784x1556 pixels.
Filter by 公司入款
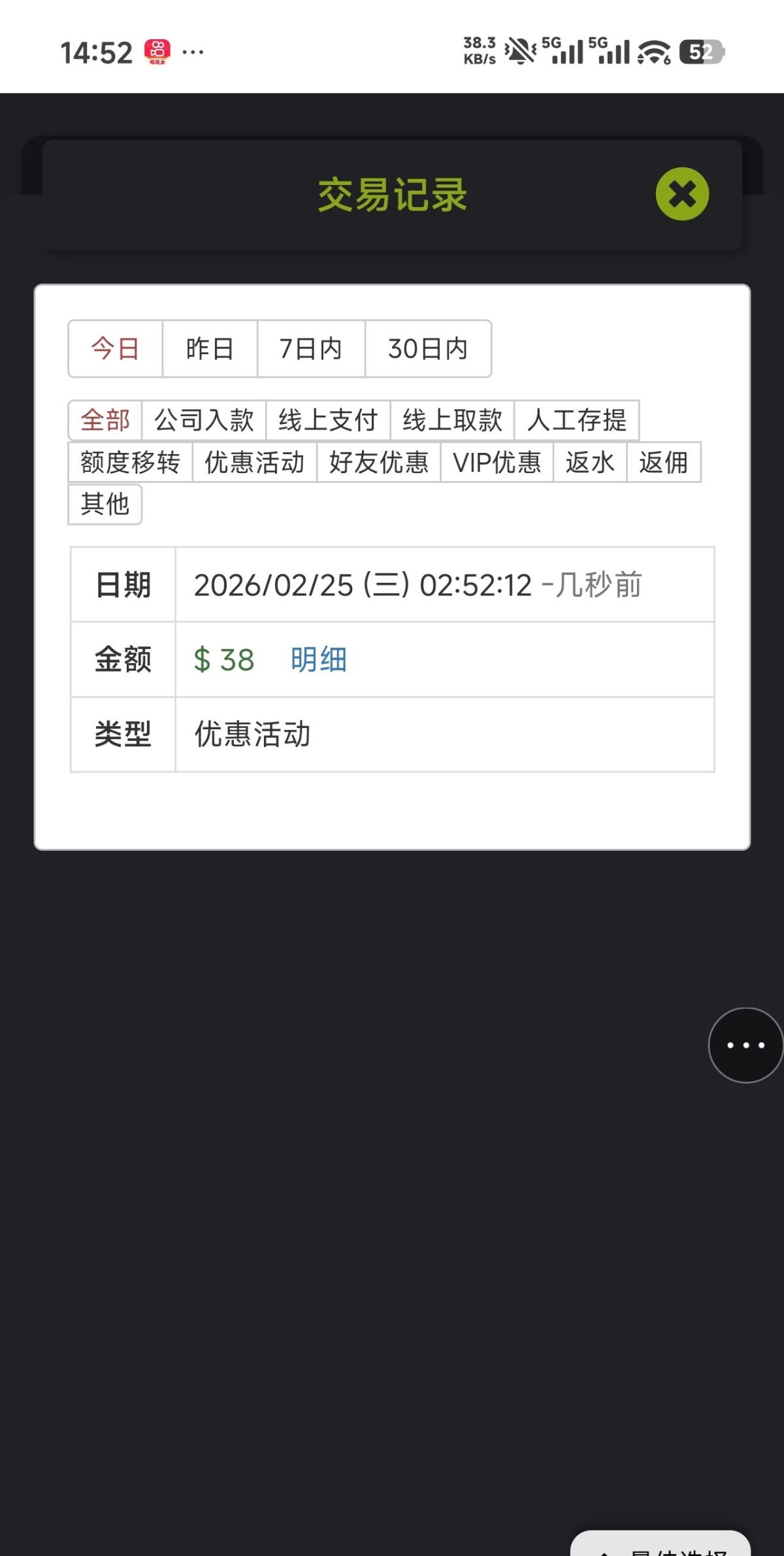tap(204, 420)
